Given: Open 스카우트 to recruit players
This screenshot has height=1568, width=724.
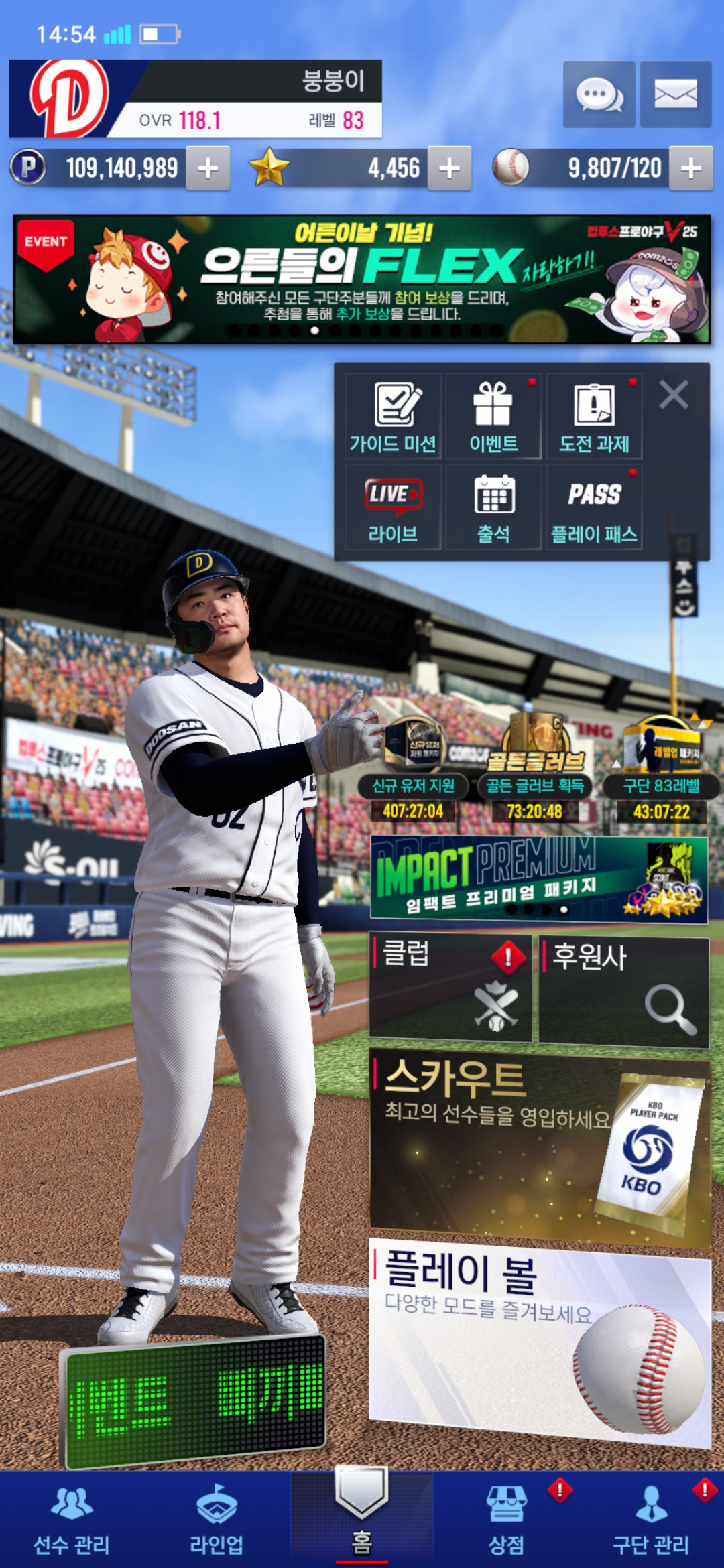Looking at the screenshot, I should 539,1146.
